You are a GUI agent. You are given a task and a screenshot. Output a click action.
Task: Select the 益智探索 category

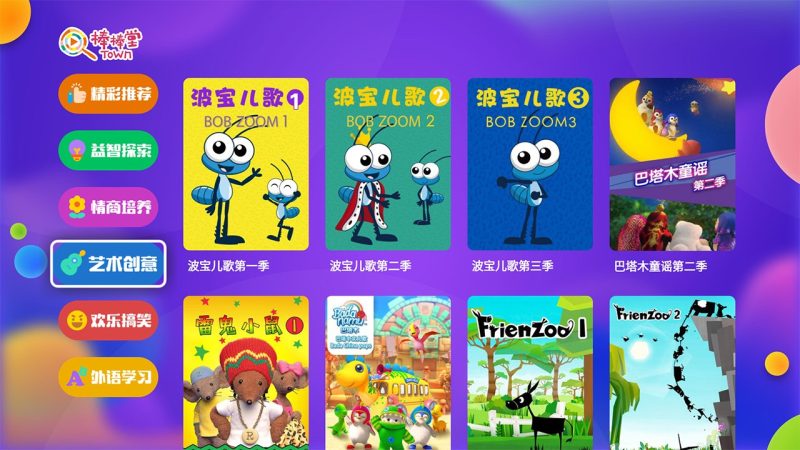108,151
